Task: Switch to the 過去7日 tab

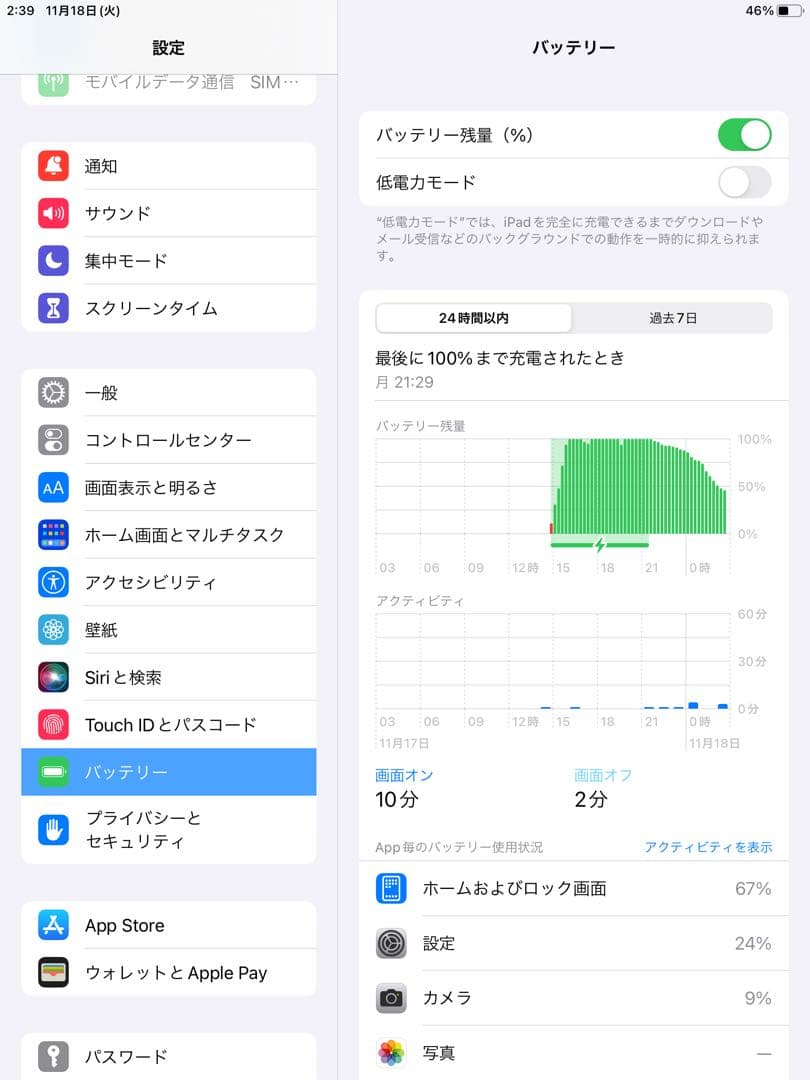Action: (673, 317)
